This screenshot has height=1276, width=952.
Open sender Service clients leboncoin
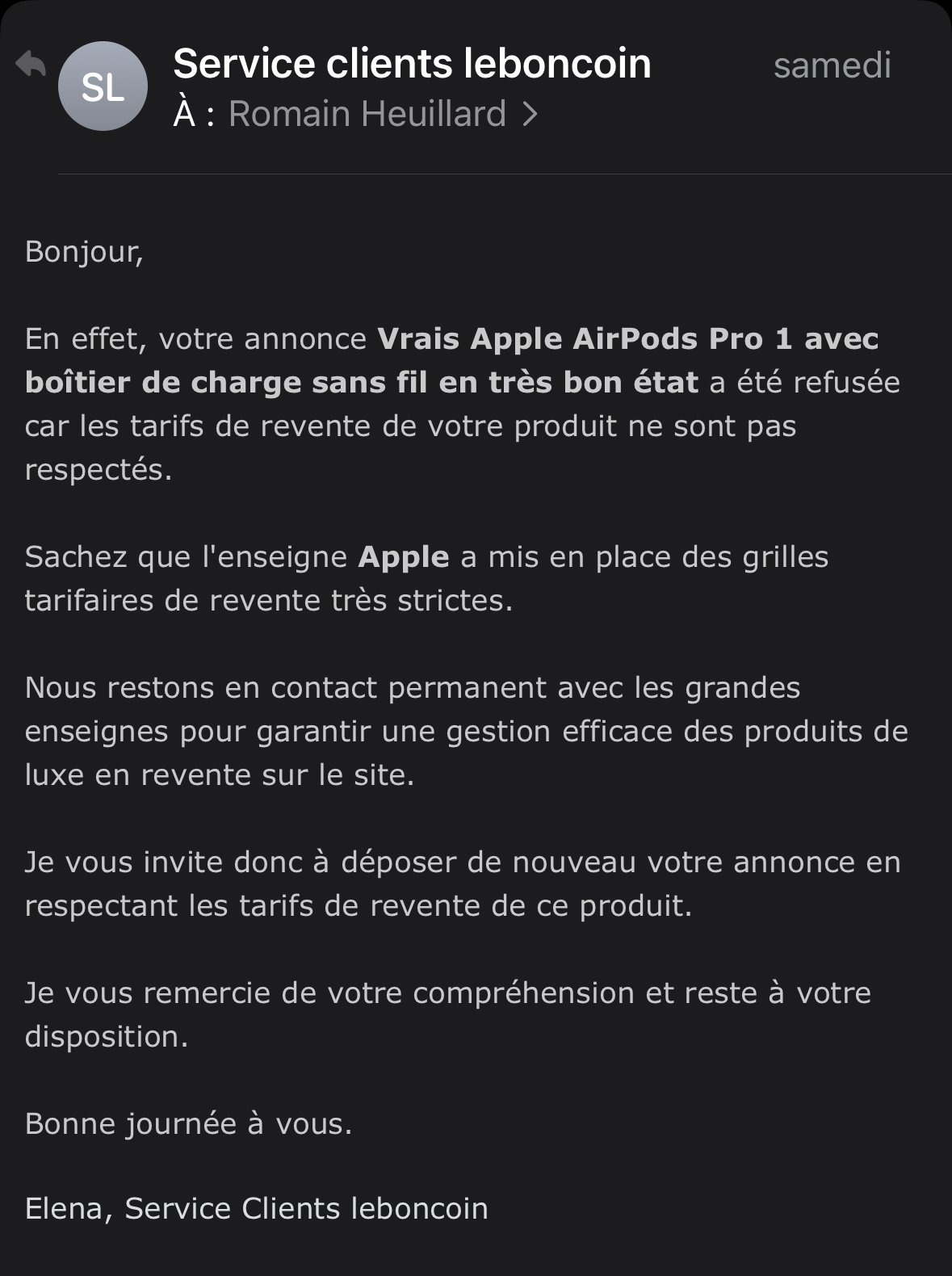pos(412,64)
